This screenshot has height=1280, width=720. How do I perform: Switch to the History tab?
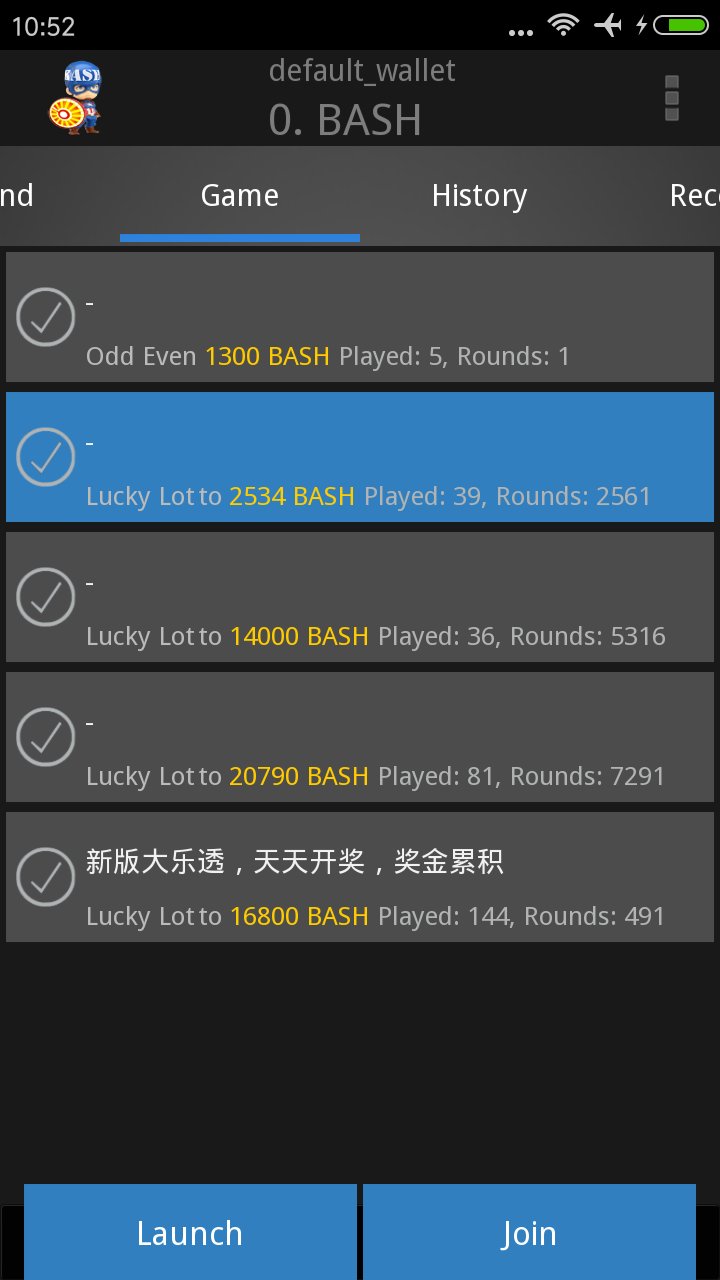pos(479,196)
